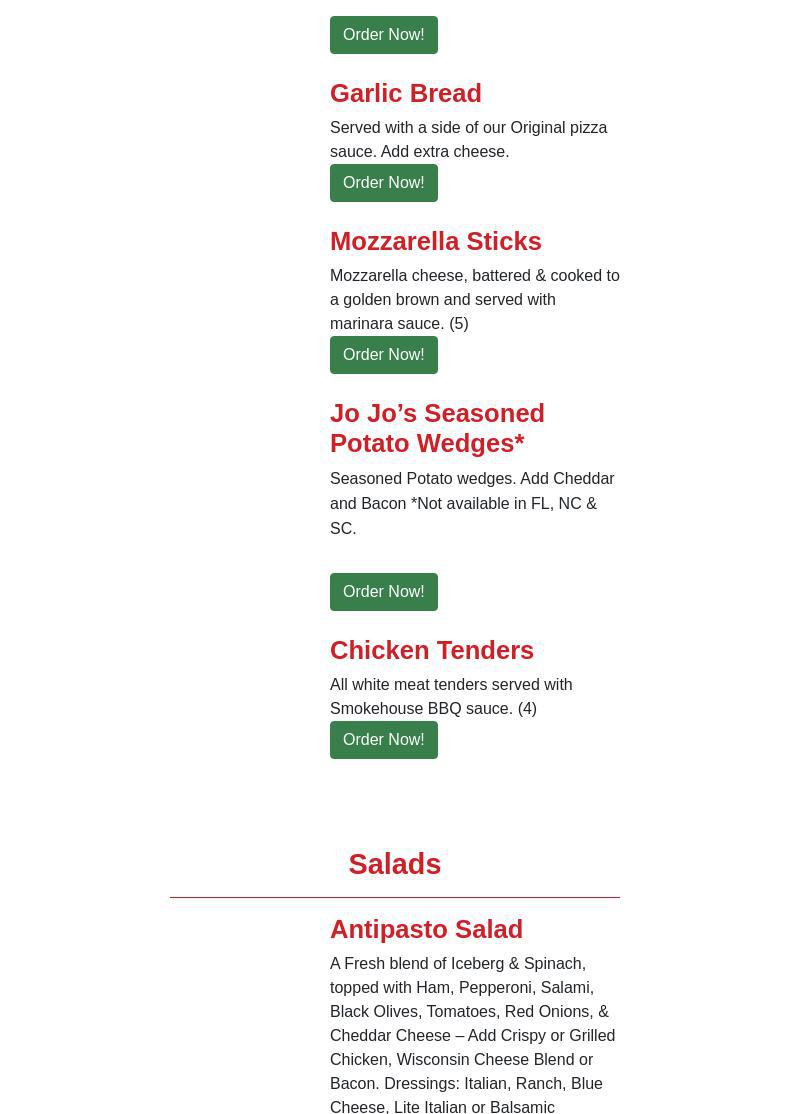Select Order Now for Jo Jo's Potato Wedges

pos(383,592)
